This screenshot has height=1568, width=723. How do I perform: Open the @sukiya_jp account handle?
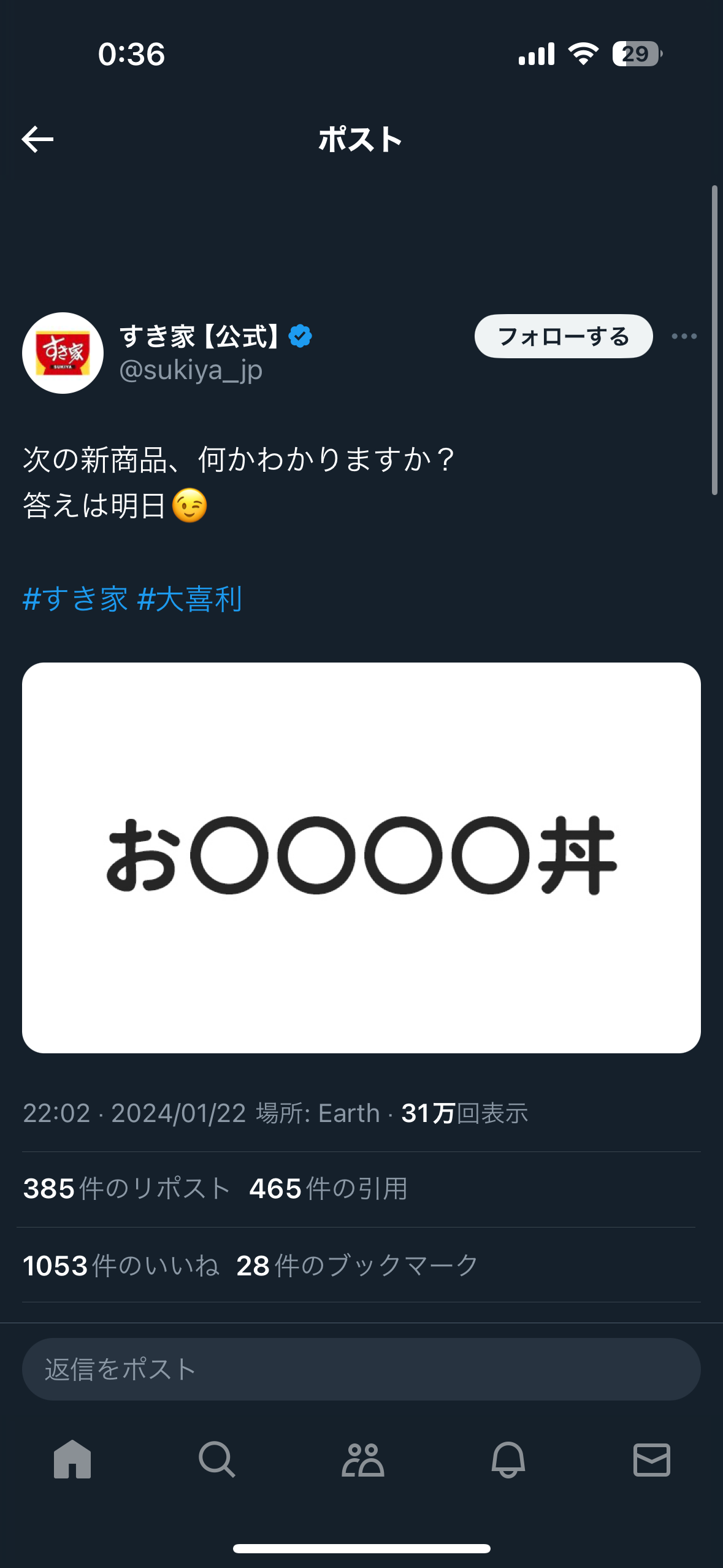[x=191, y=371]
